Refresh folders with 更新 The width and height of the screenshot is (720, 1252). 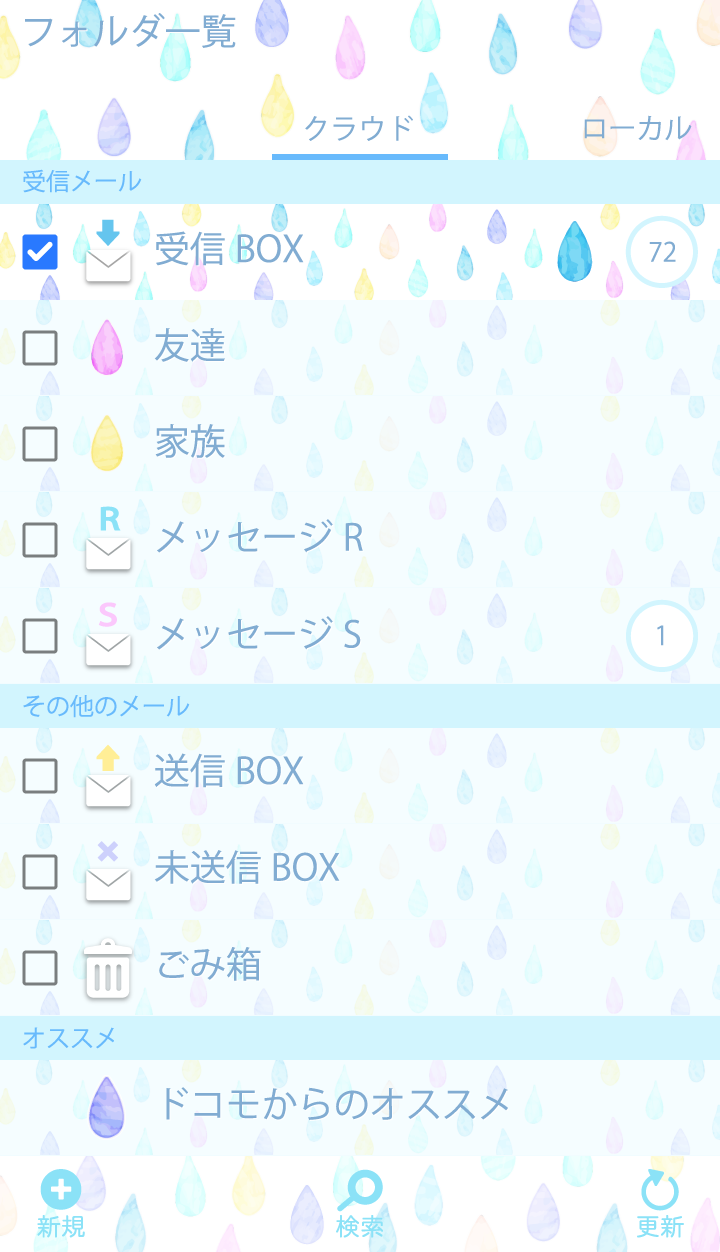pos(660,1204)
